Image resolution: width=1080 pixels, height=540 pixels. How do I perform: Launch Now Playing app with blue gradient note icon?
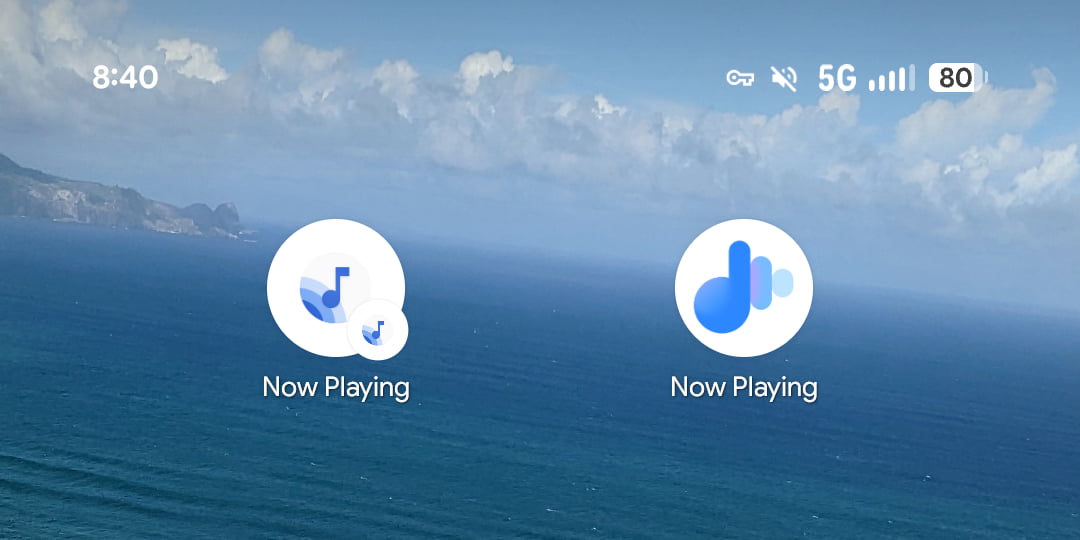coord(743,288)
